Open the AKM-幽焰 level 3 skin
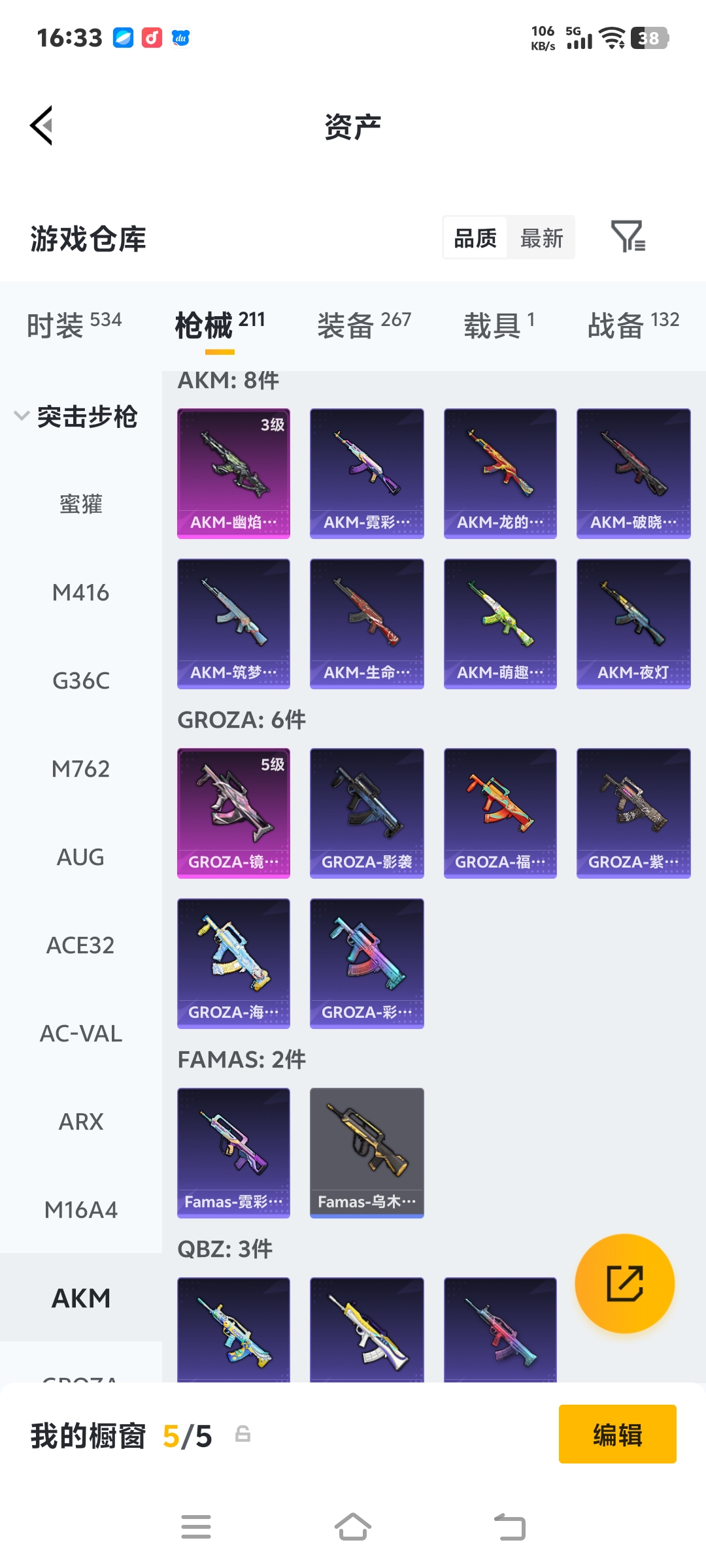 coord(233,473)
